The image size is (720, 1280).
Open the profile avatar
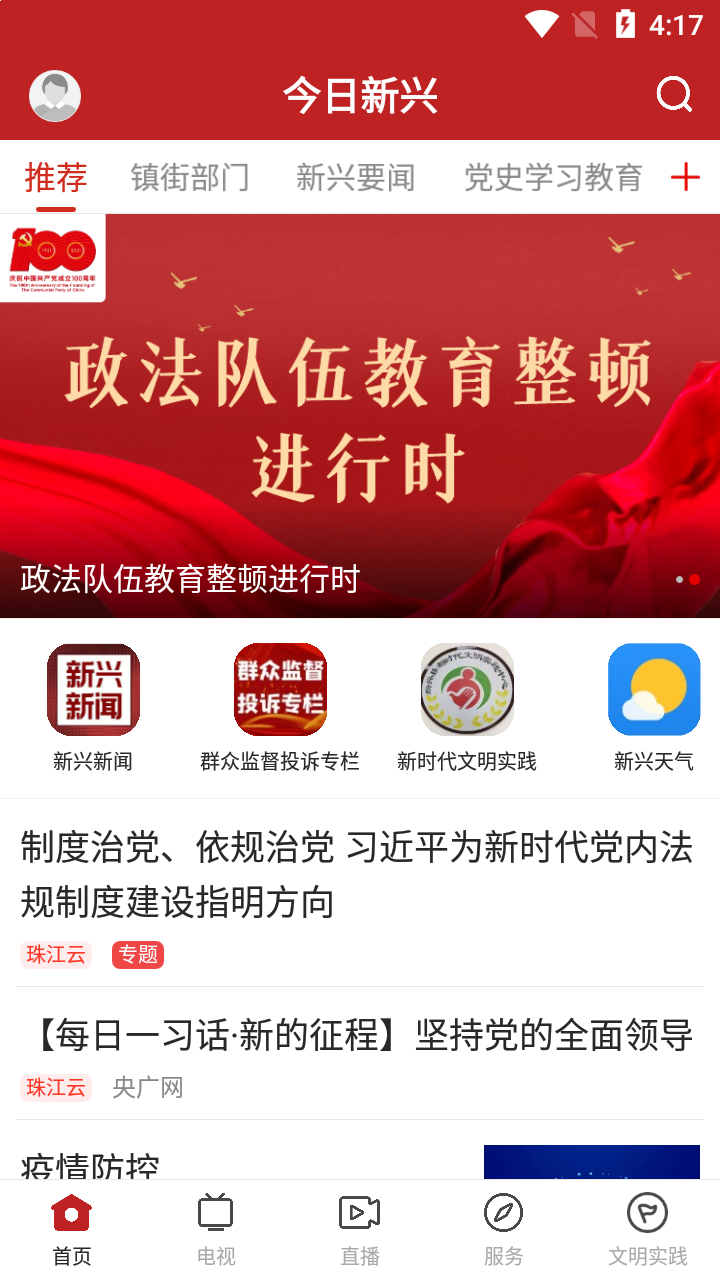point(55,97)
